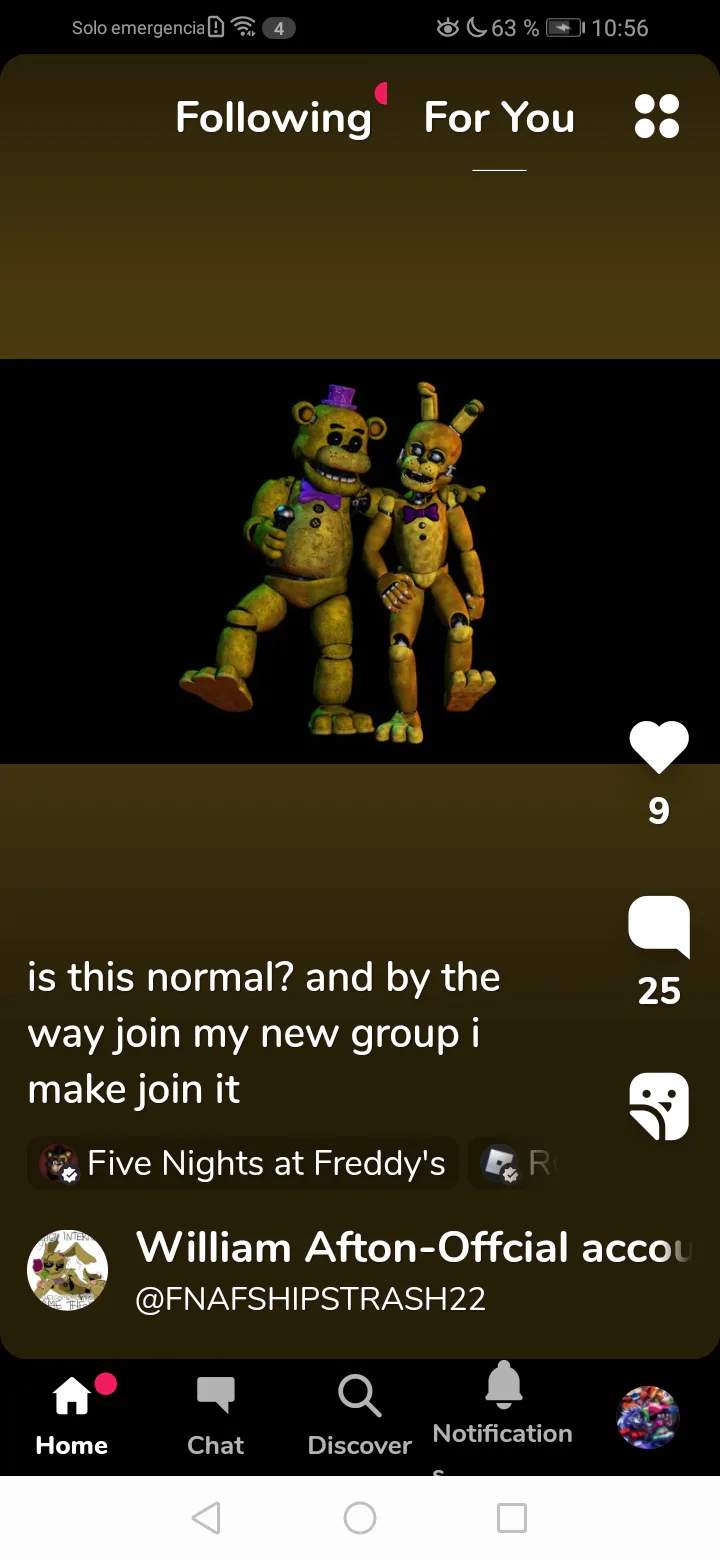Open comments on this post

[x=659, y=926]
